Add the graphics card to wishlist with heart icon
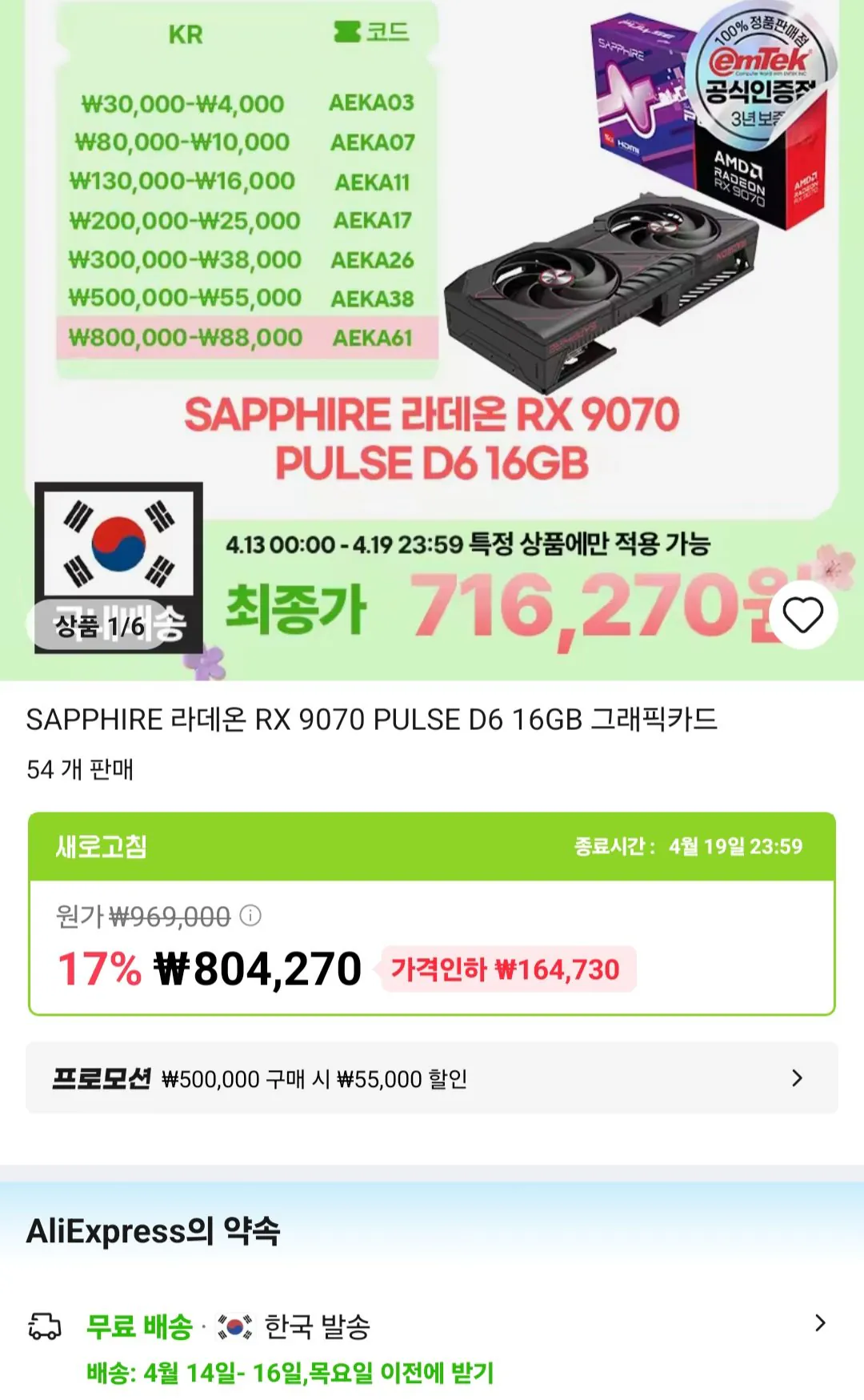864x1400 pixels. [x=804, y=613]
